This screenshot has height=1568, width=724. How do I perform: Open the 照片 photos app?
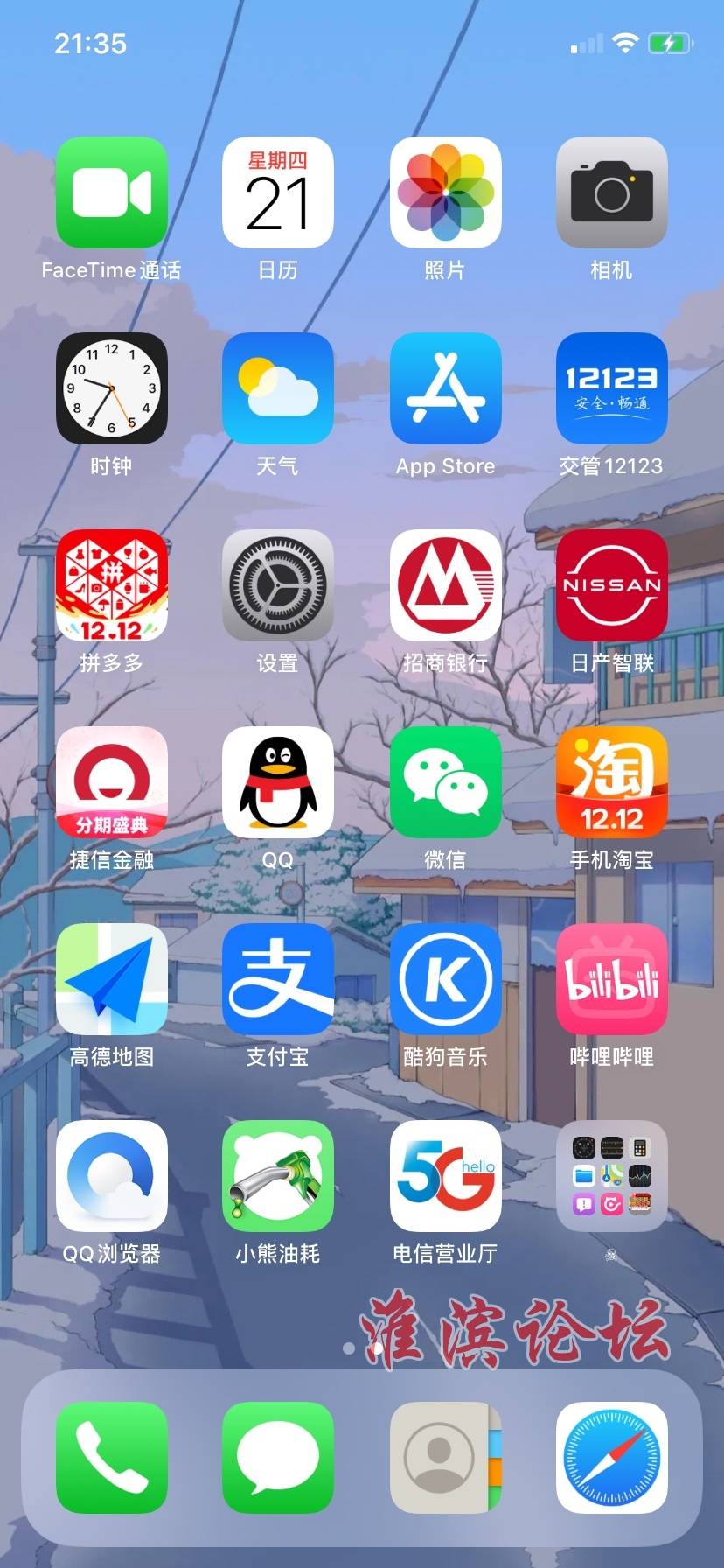click(445, 192)
